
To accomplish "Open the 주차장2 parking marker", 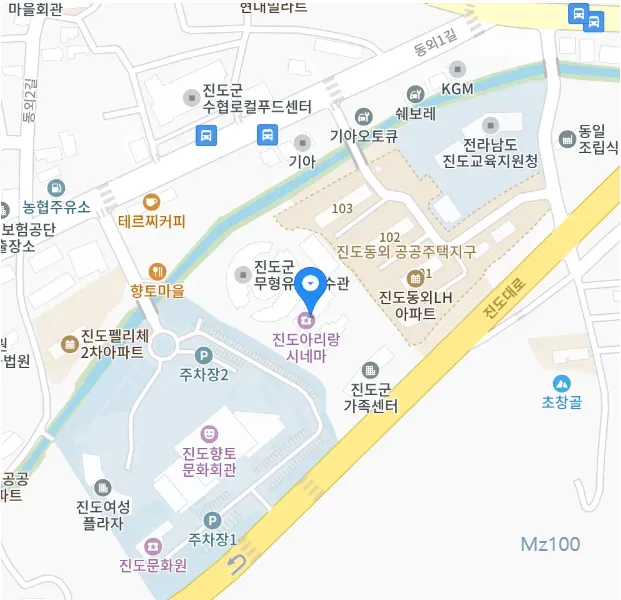I will click(x=204, y=355).
